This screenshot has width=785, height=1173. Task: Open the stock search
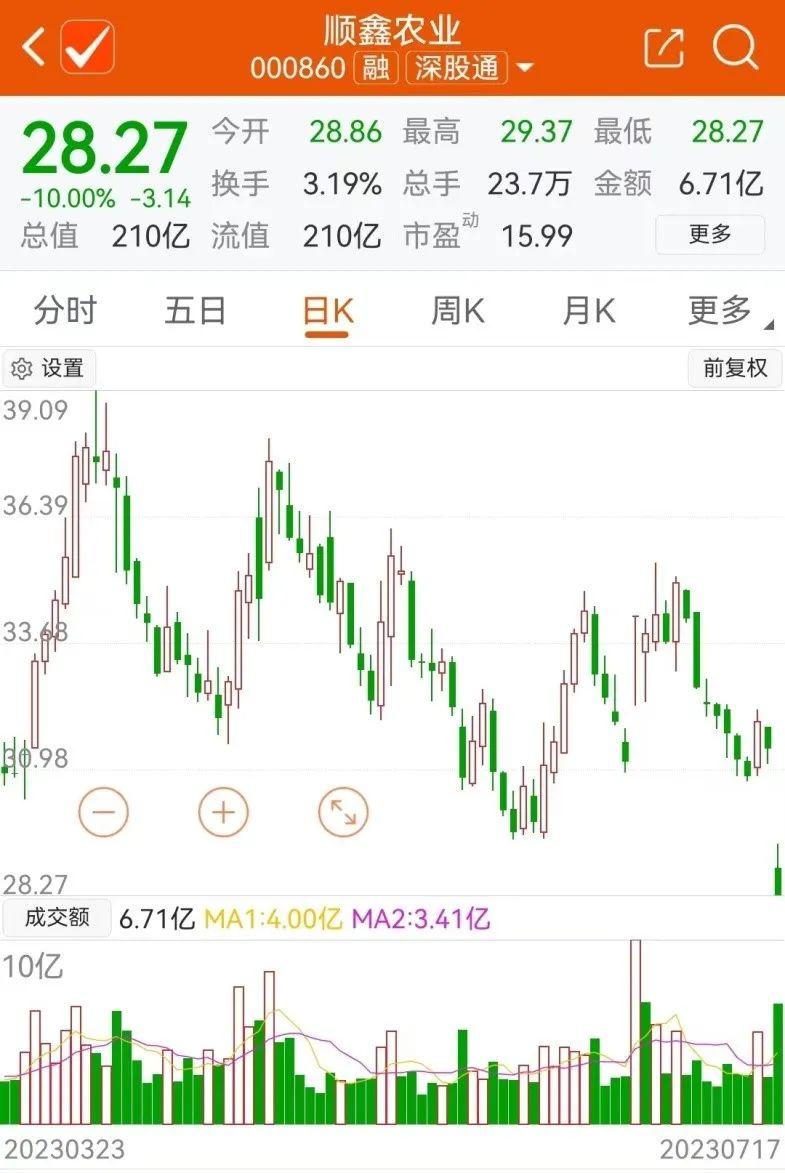[x=736, y=47]
